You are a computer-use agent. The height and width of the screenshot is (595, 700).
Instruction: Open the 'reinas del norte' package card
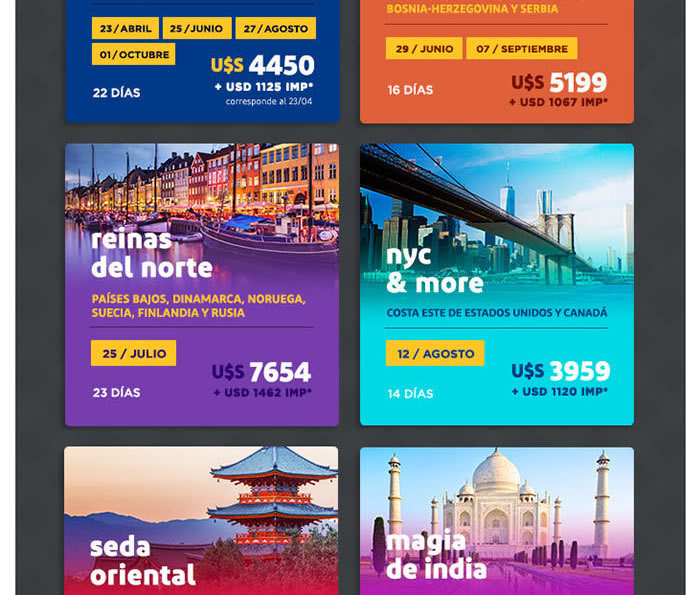point(202,285)
